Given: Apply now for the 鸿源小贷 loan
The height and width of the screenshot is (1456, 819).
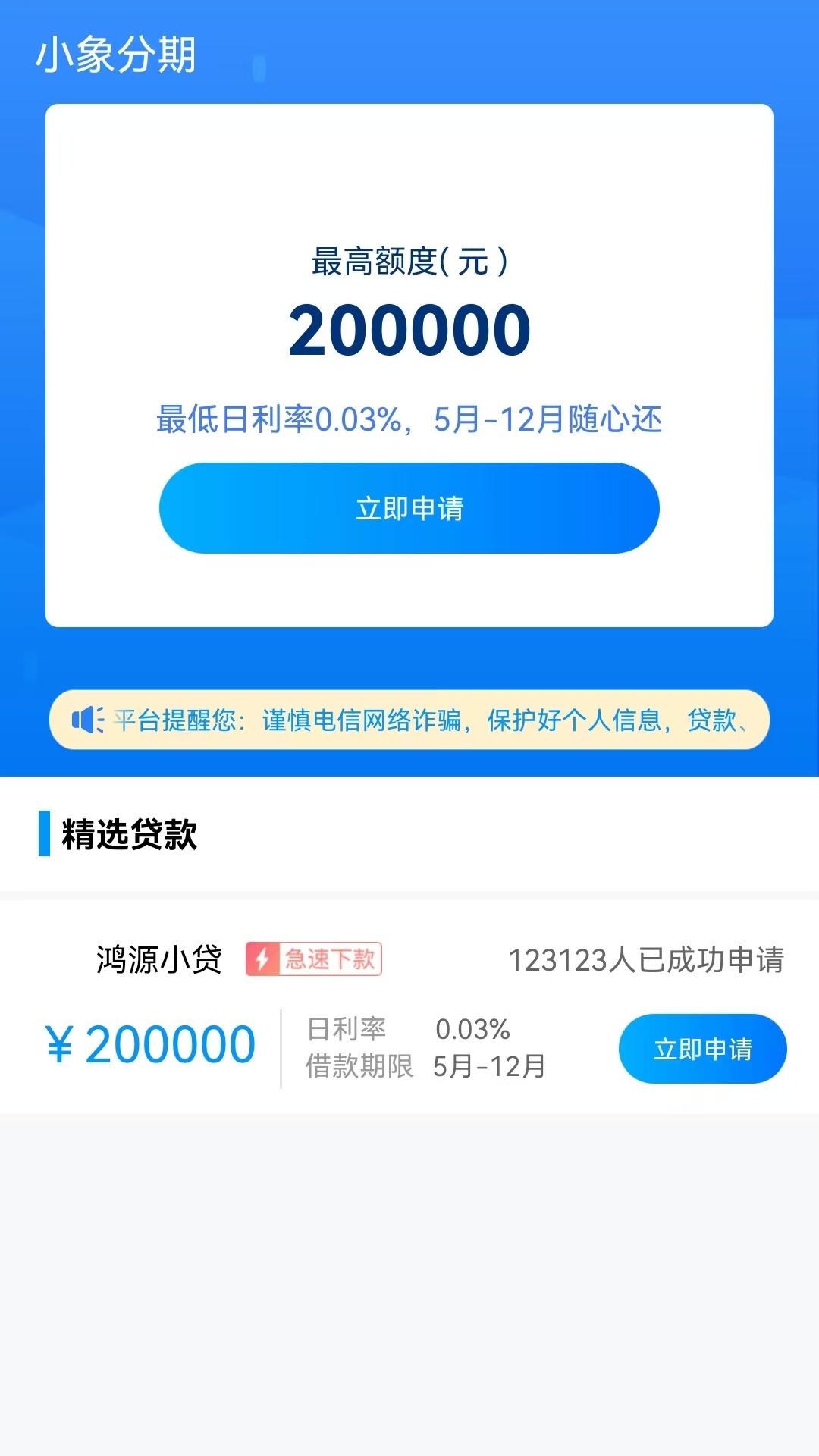Looking at the screenshot, I should 702,1049.
